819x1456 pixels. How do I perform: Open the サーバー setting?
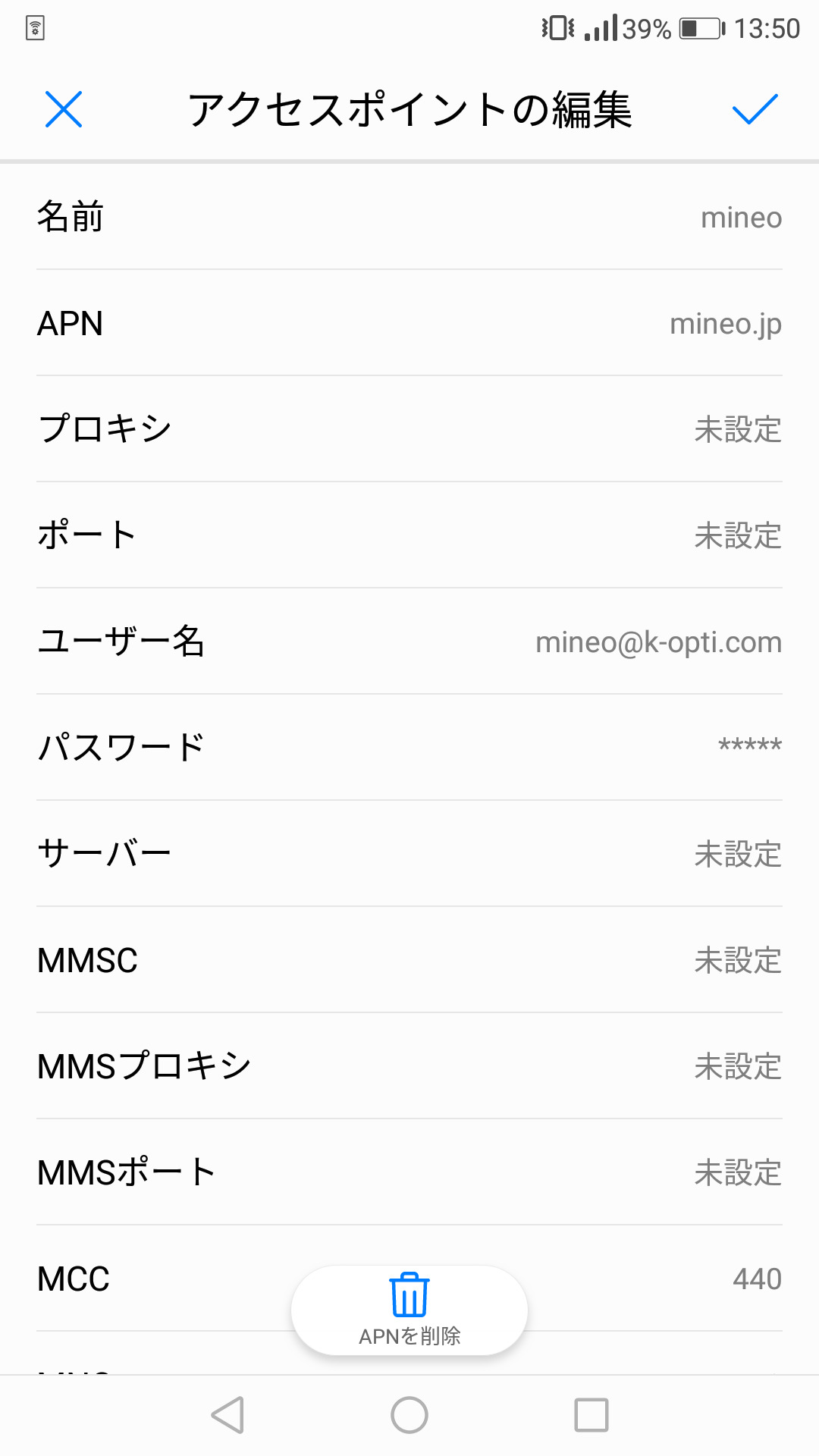point(409,854)
